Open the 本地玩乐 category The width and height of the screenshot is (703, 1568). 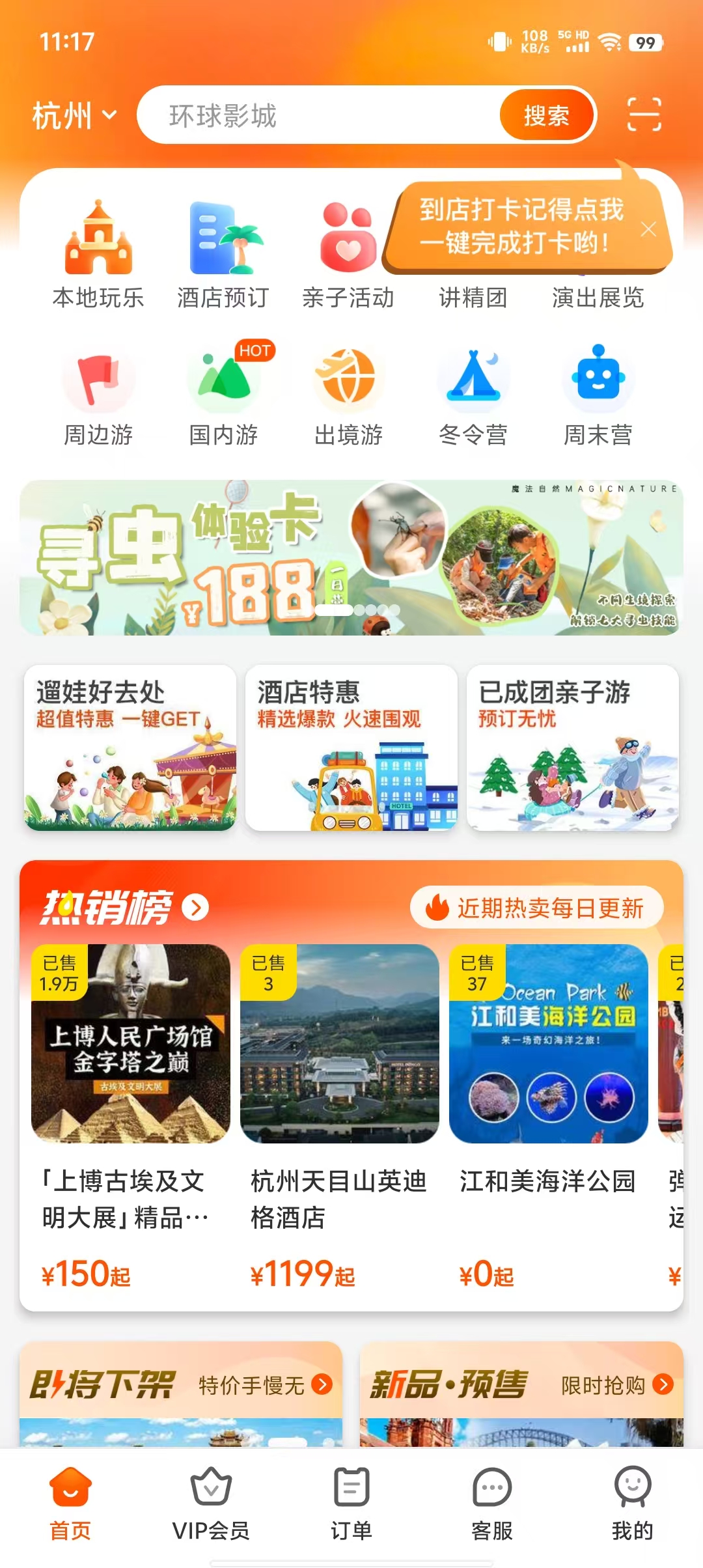click(x=98, y=255)
